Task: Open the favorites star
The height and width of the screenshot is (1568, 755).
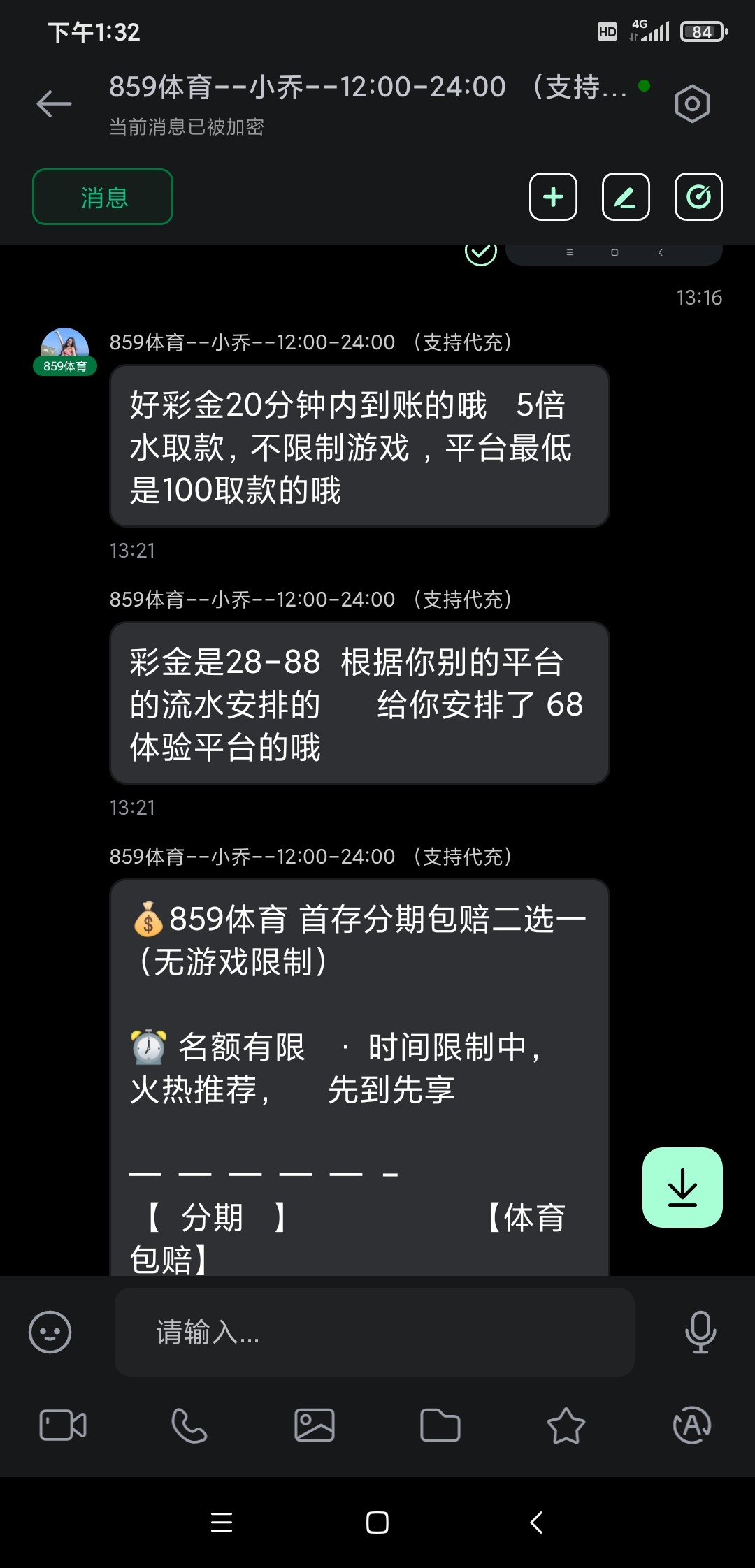Action: tap(566, 1425)
